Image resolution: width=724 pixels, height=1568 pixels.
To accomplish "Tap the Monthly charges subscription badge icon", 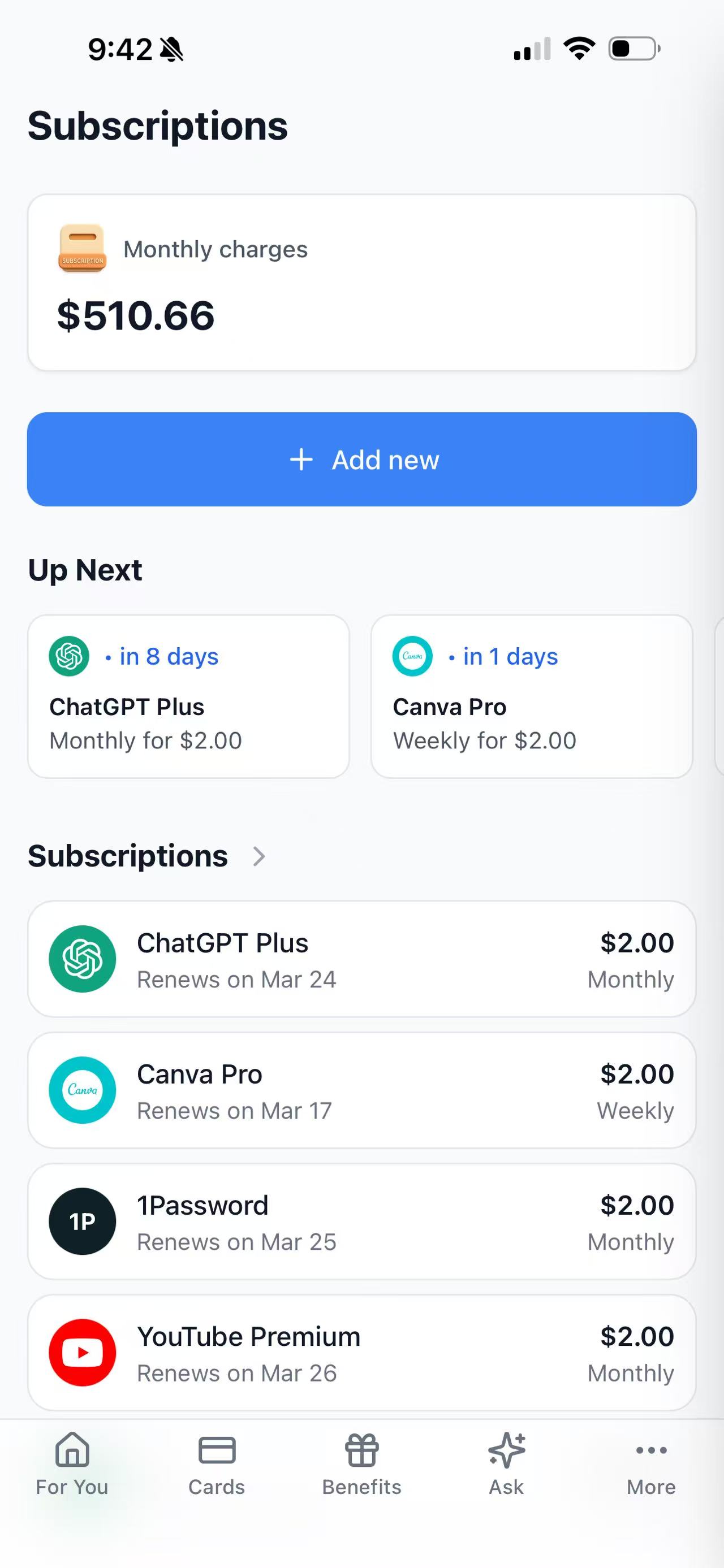I will tap(82, 250).
